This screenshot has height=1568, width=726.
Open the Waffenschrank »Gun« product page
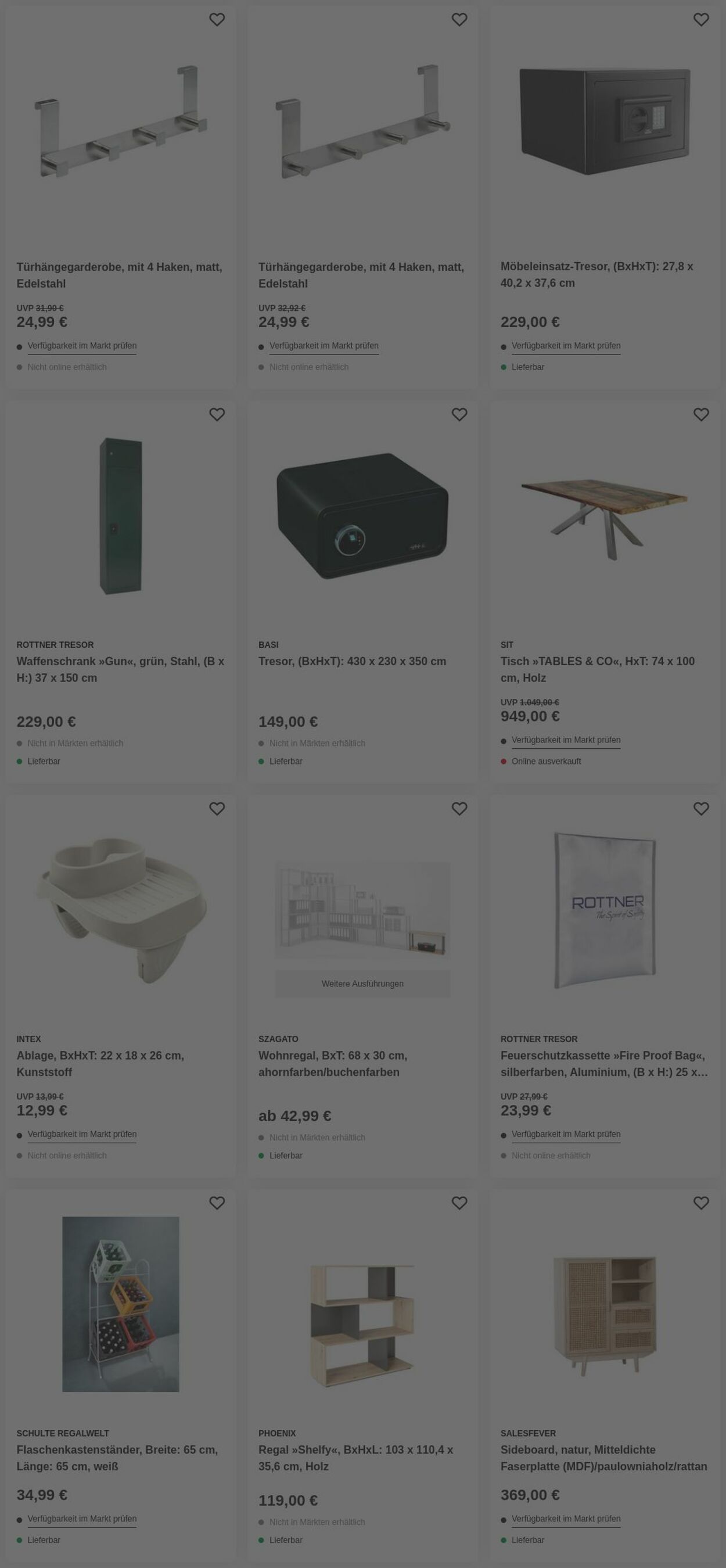point(120,669)
